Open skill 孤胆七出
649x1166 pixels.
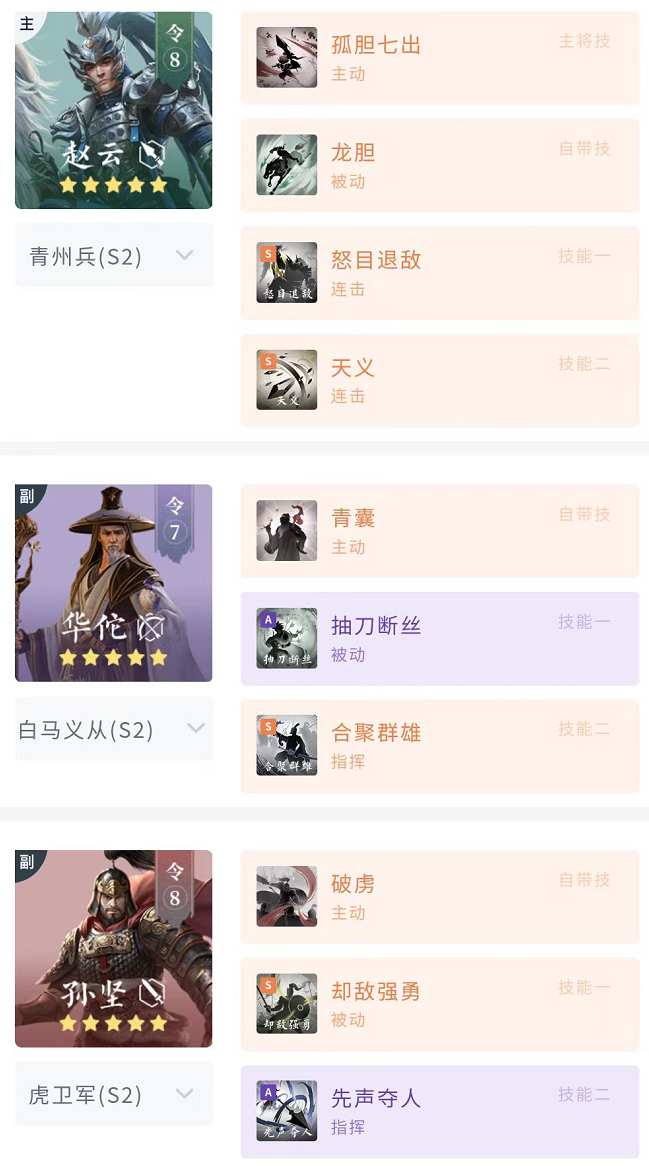439,58
